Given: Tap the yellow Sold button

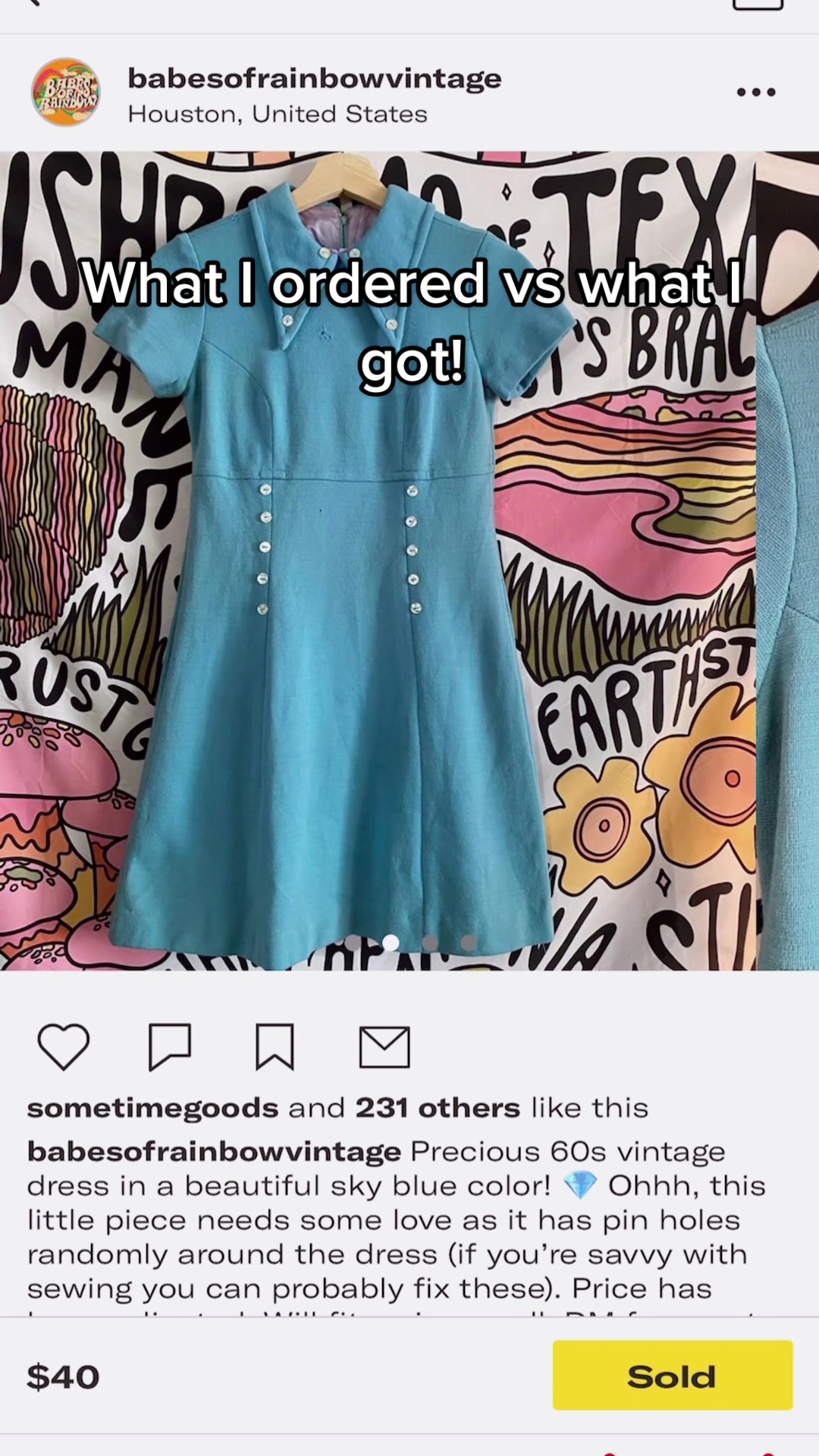Looking at the screenshot, I should pyautogui.click(x=672, y=1376).
